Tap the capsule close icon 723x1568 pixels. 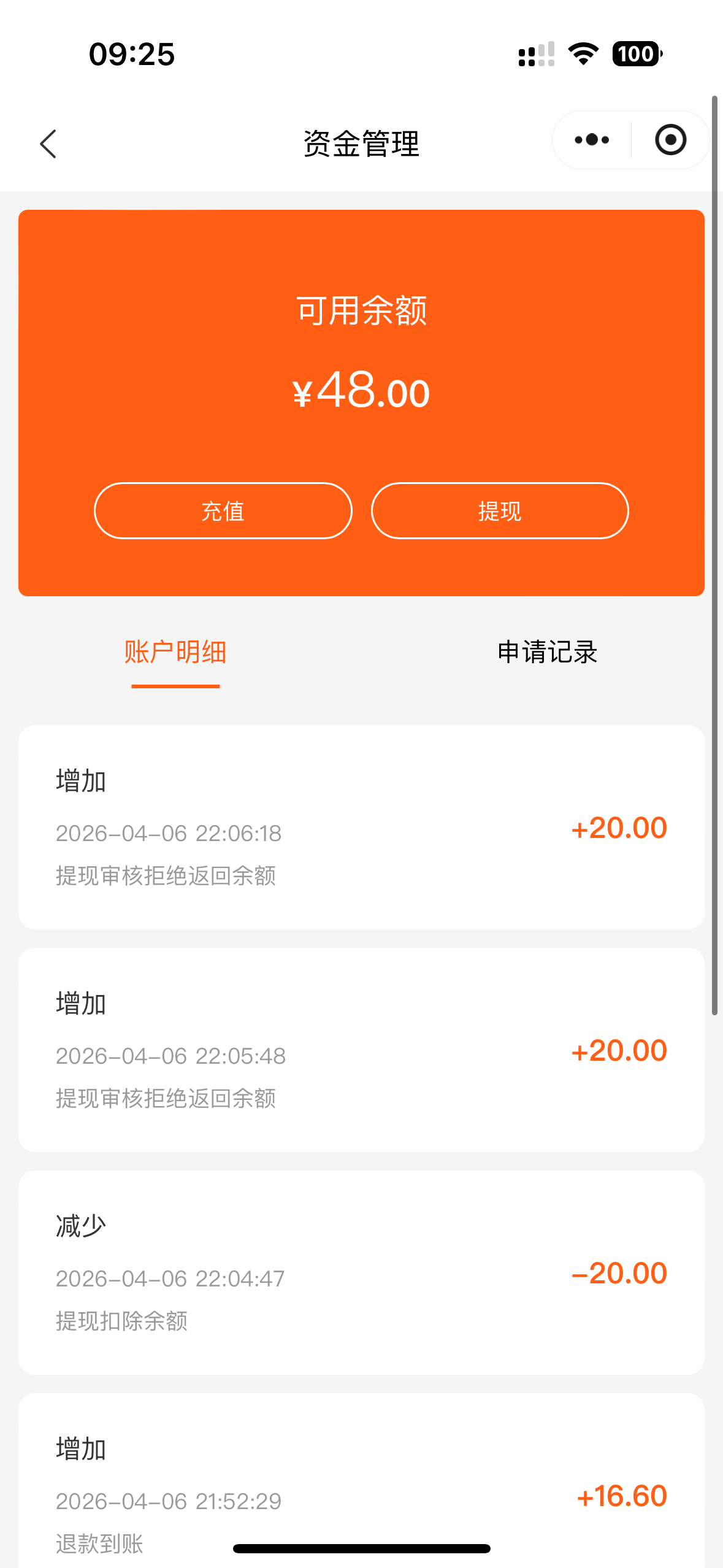tap(669, 140)
